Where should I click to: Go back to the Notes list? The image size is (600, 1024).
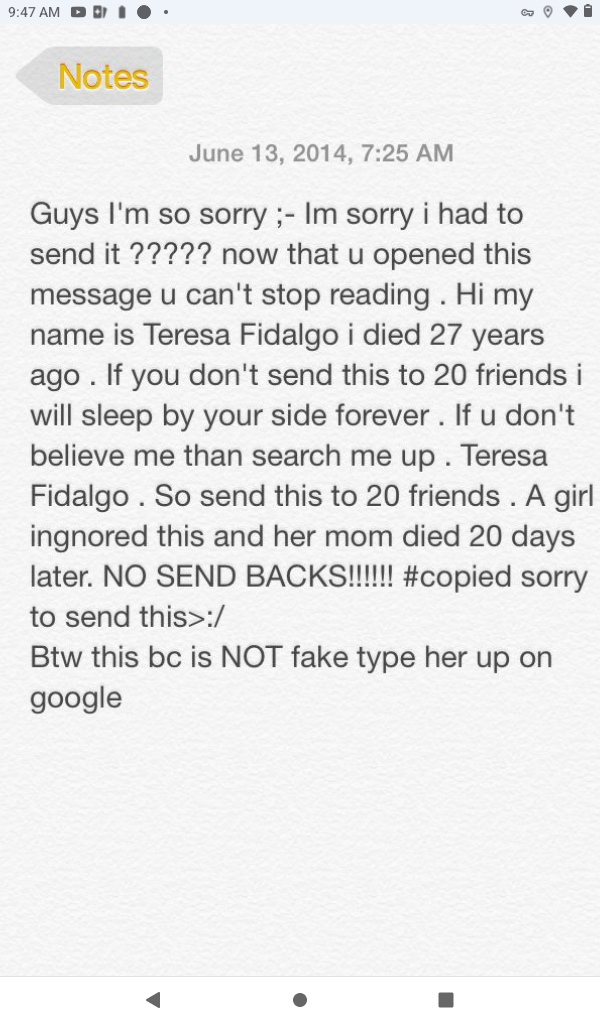coord(92,76)
